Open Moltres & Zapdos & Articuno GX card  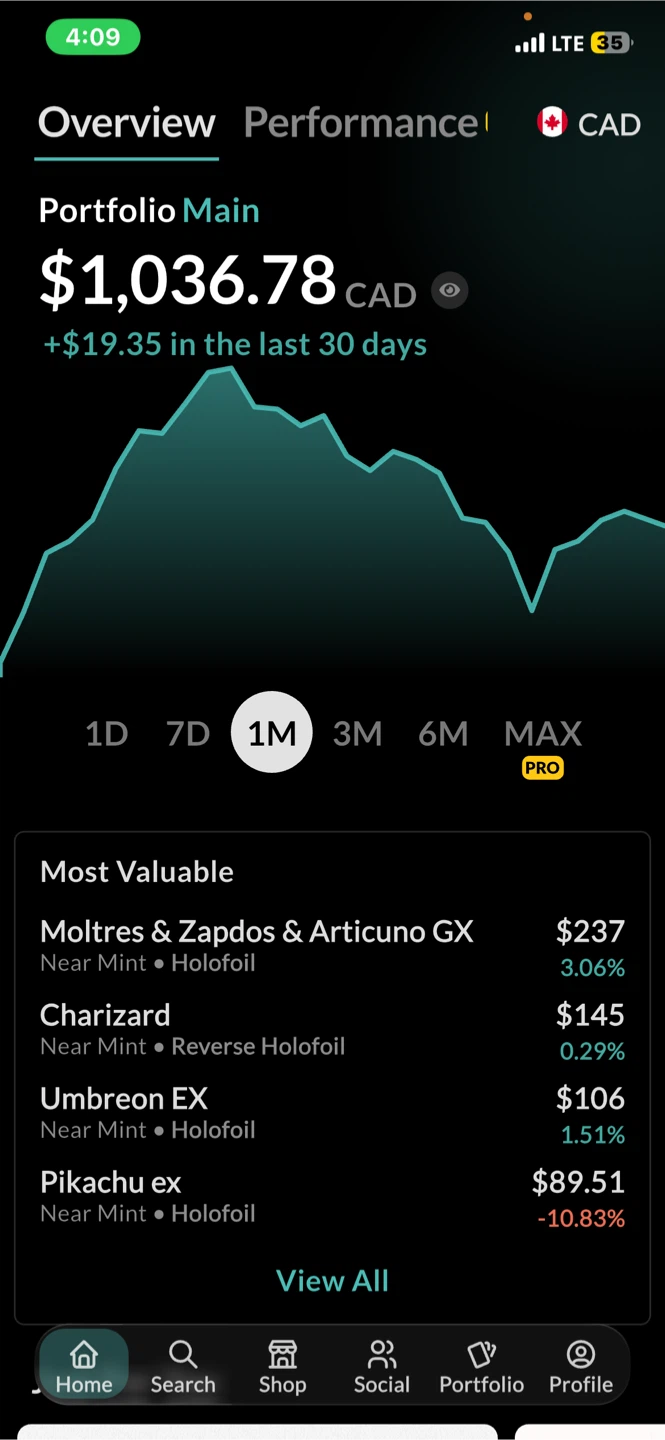(x=332, y=945)
